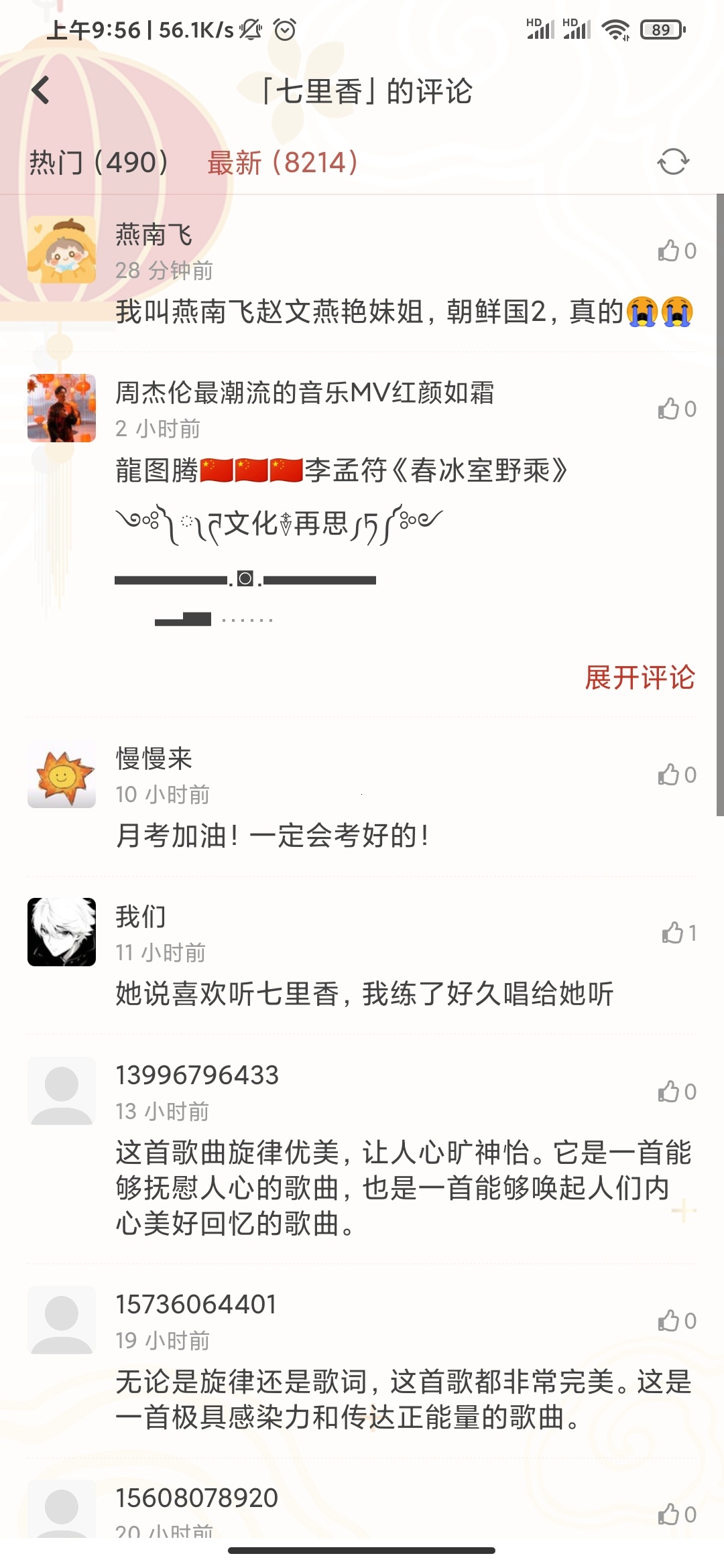
Task: Open 燕南飞's profile avatar
Action: (62, 250)
